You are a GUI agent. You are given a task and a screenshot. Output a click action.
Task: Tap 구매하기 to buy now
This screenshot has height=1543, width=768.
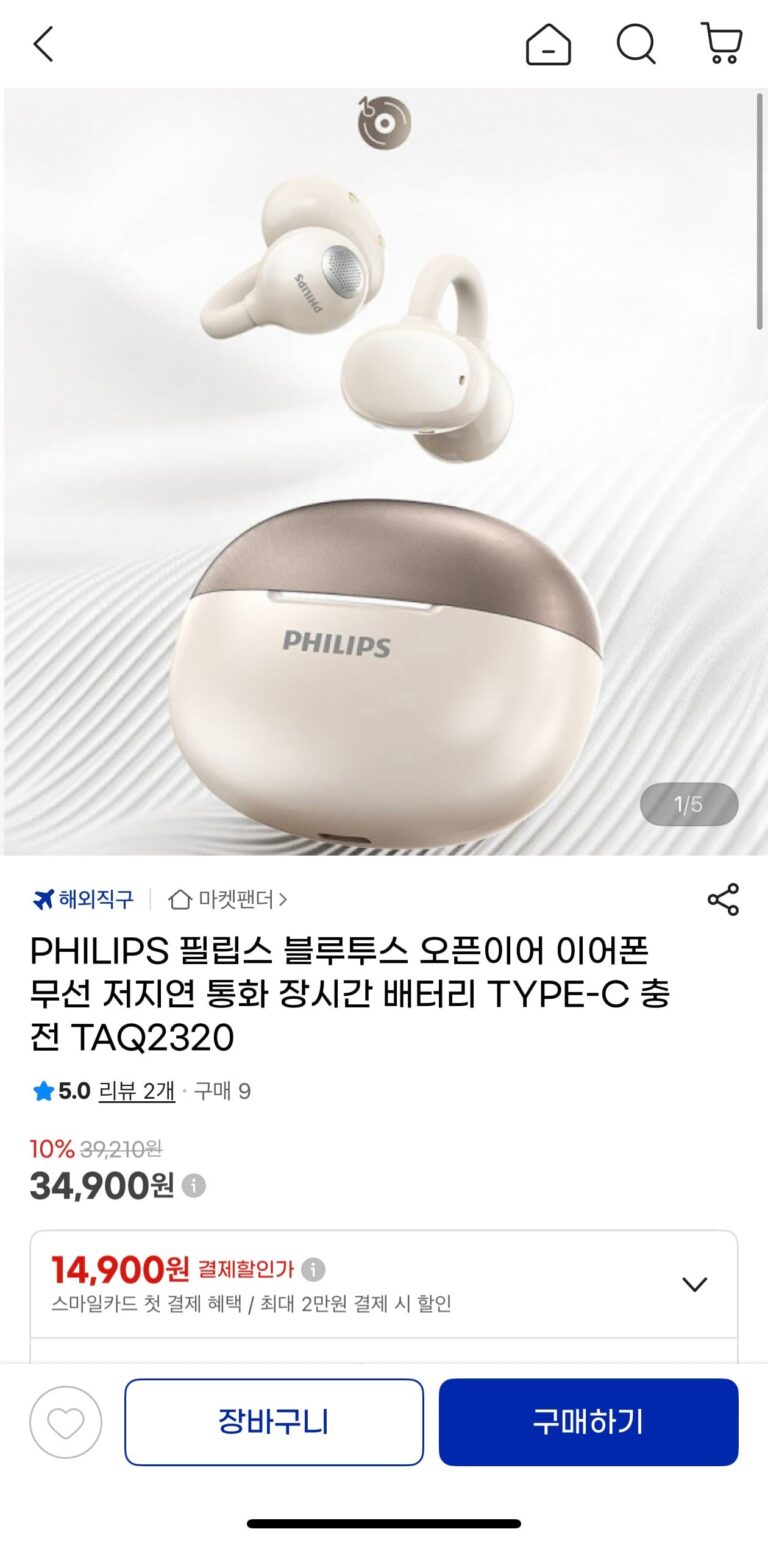tap(588, 1422)
